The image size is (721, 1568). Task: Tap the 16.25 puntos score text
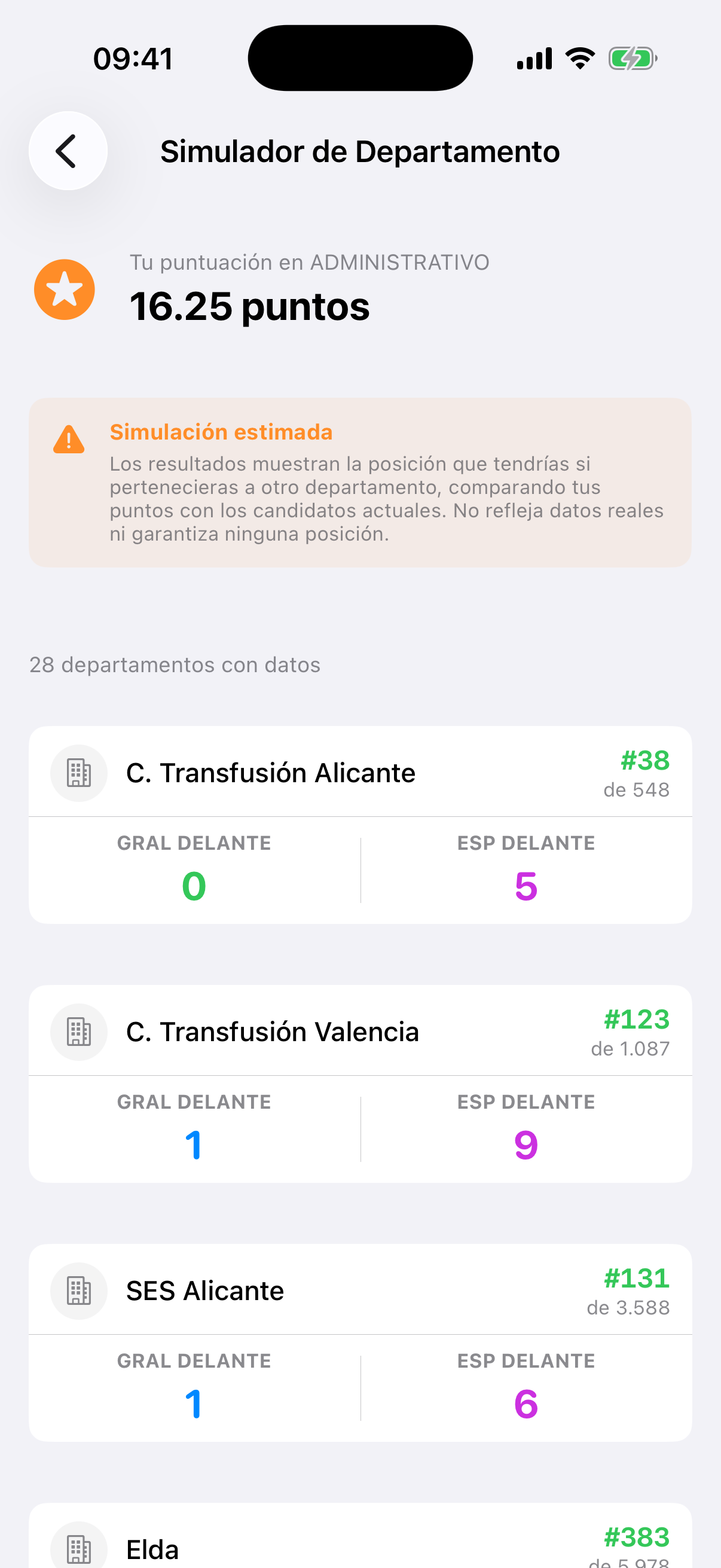click(249, 306)
